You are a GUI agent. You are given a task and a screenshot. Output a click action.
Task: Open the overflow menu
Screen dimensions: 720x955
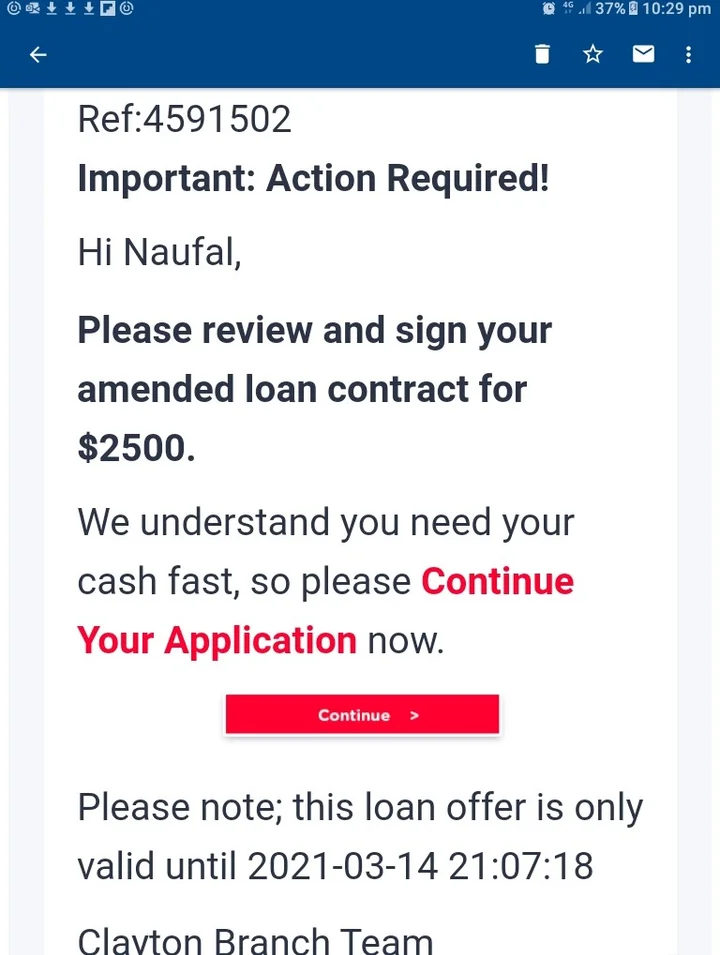click(689, 55)
